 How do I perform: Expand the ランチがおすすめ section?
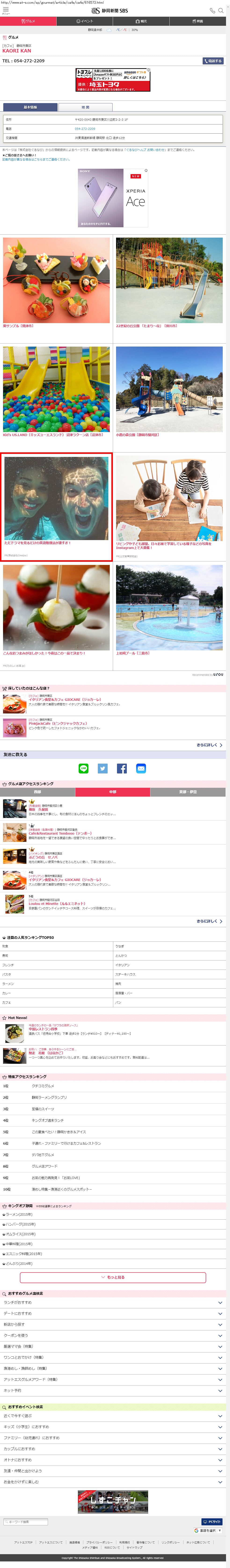click(x=113, y=1303)
